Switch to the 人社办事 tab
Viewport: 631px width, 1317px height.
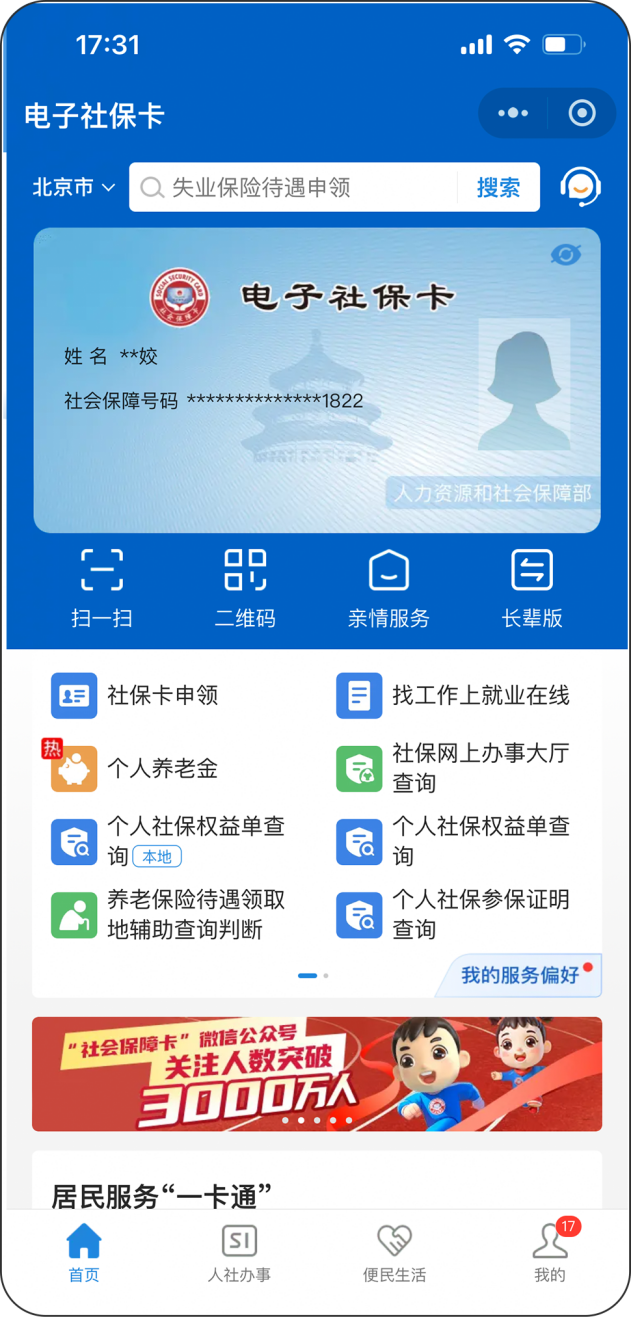coord(239,1254)
